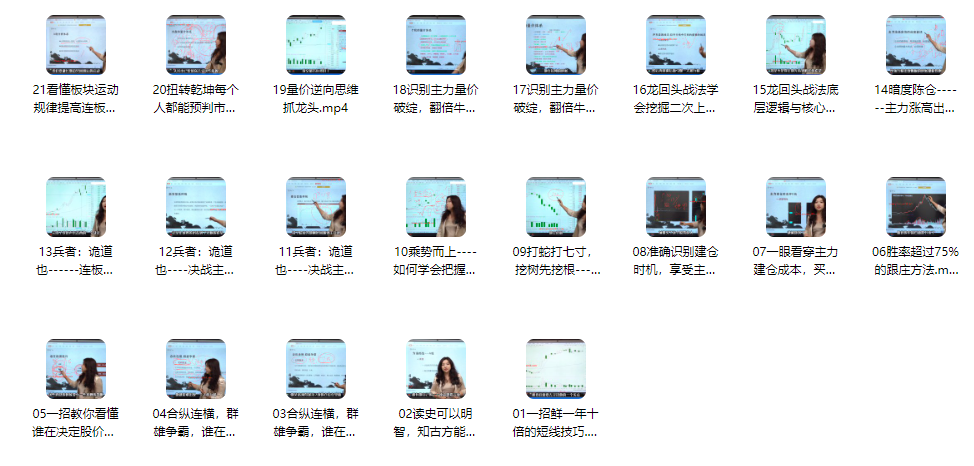Open video 11兵者：诡道也决战主

(x=316, y=207)
